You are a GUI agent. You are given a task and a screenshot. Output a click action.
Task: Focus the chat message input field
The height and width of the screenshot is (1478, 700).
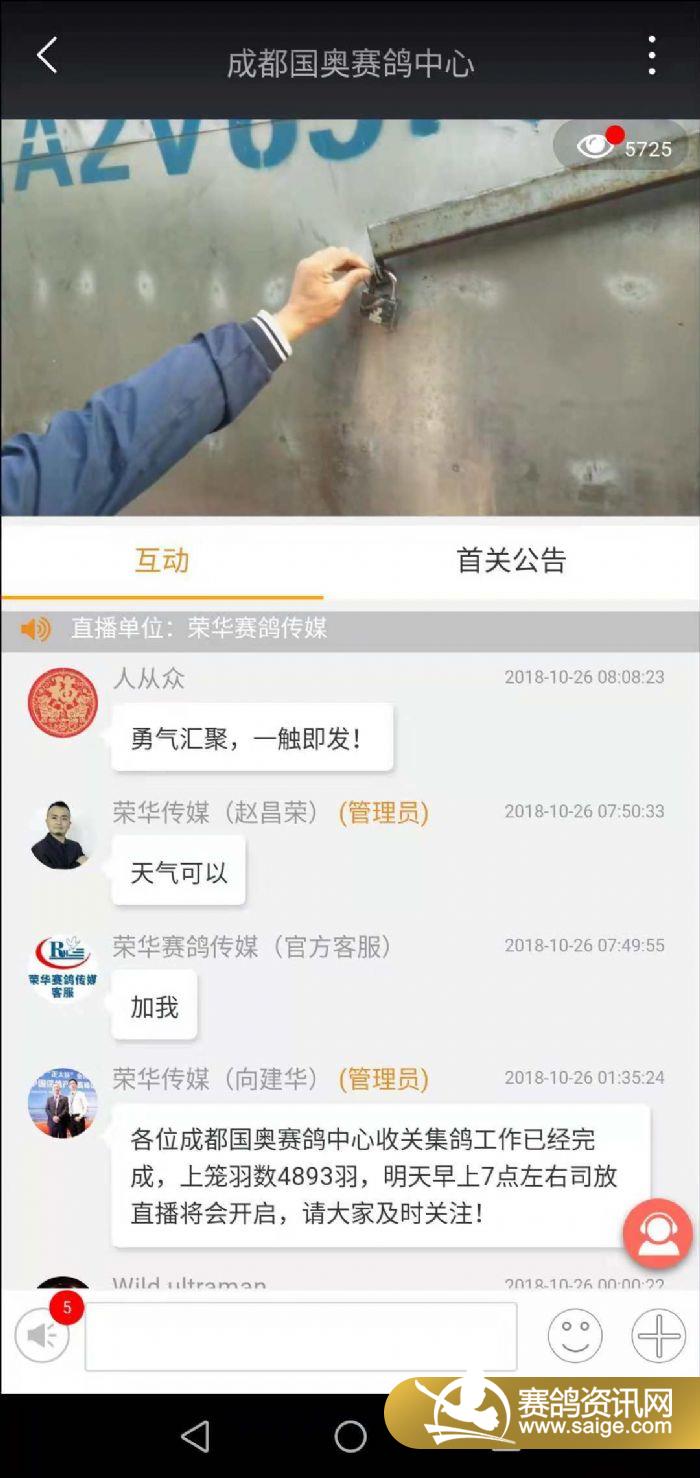pos(300,1336)
